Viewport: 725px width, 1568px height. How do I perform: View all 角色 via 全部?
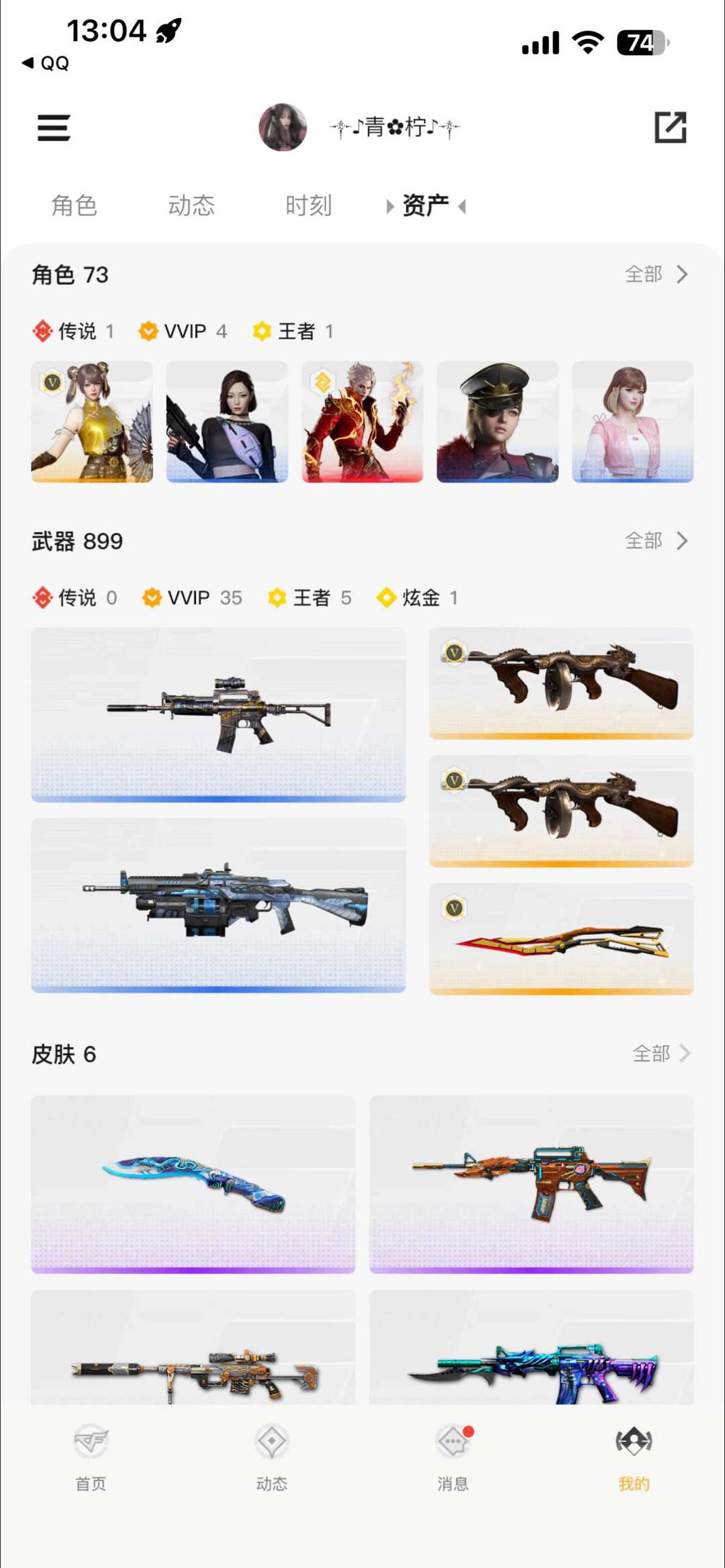656,274
